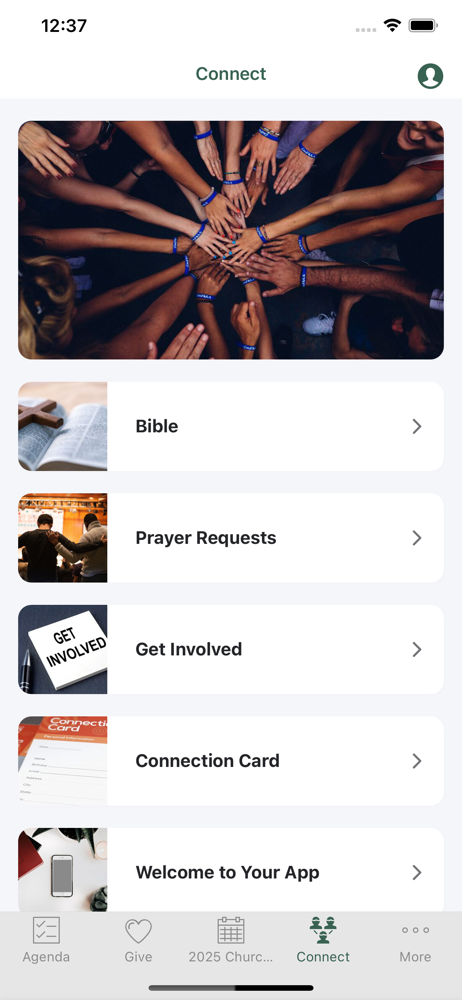
Task: Open the profile icon in header
Action: (430, 76)
